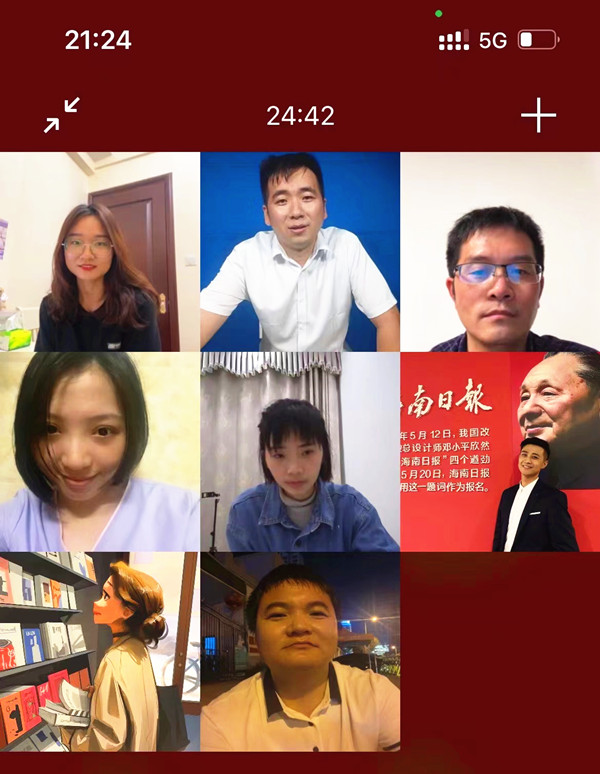
Task: Enlarge the tile with the red newspaper backdrop
Action: click(x=500, y=452)
